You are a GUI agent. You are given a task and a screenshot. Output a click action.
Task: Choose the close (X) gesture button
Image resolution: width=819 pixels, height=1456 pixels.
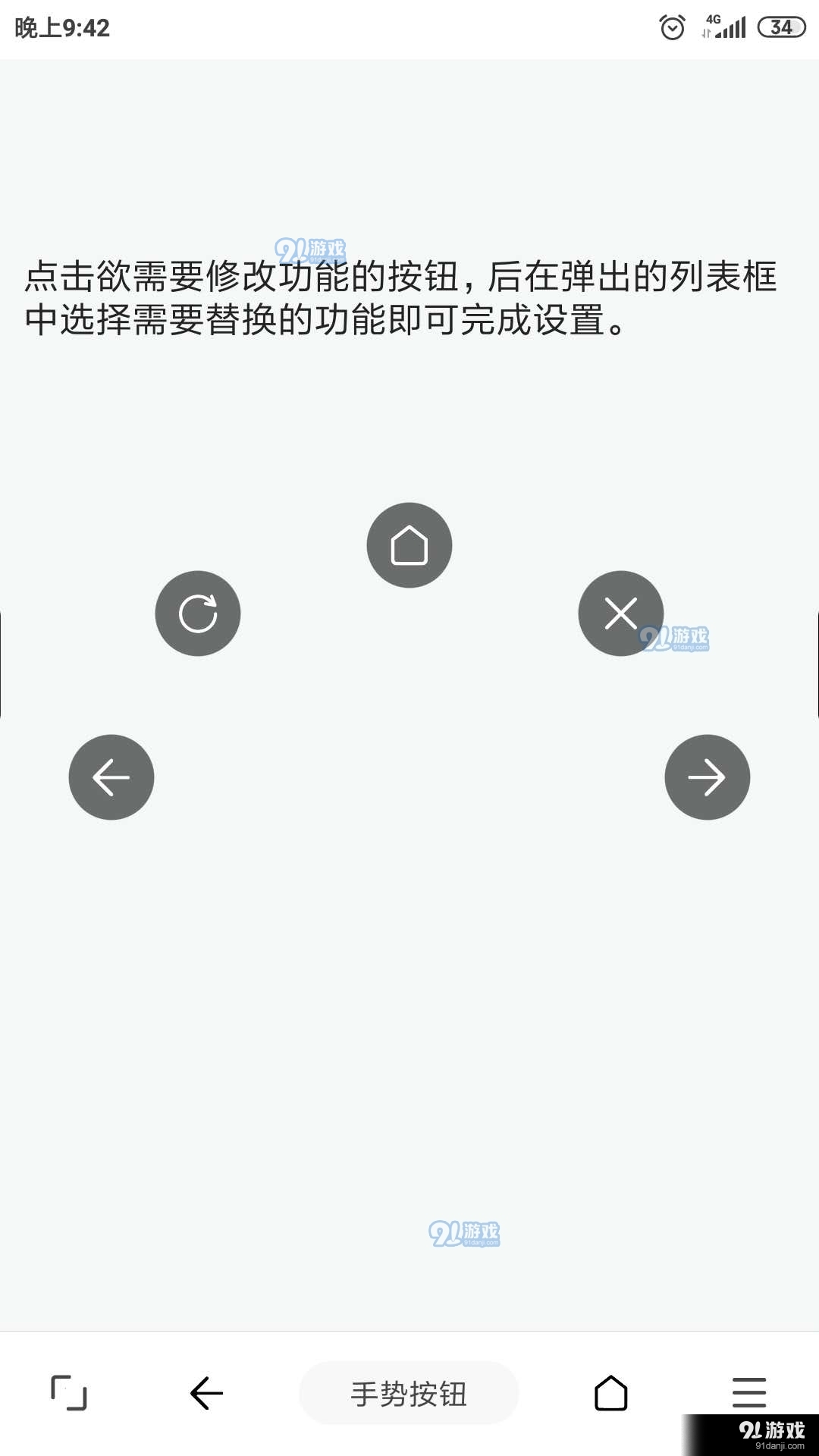coord(620,613)
